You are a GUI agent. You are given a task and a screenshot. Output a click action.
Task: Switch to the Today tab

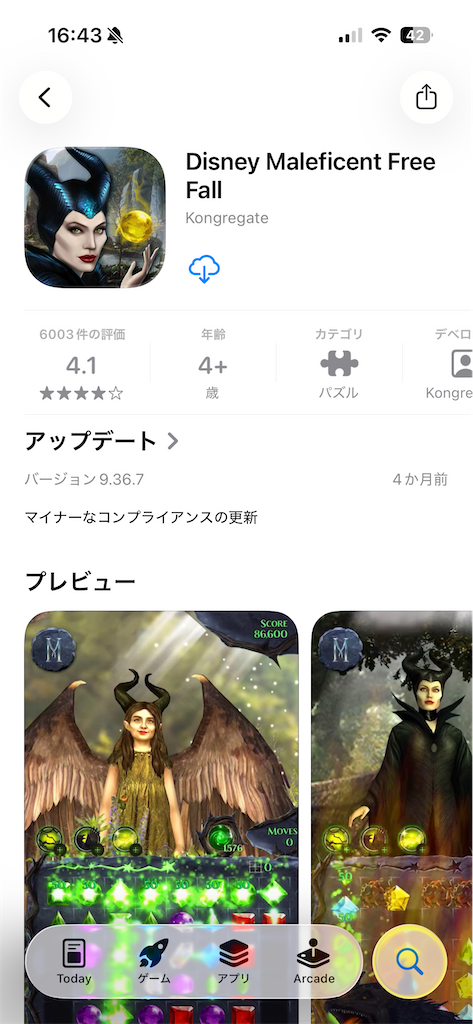point(73,962)
